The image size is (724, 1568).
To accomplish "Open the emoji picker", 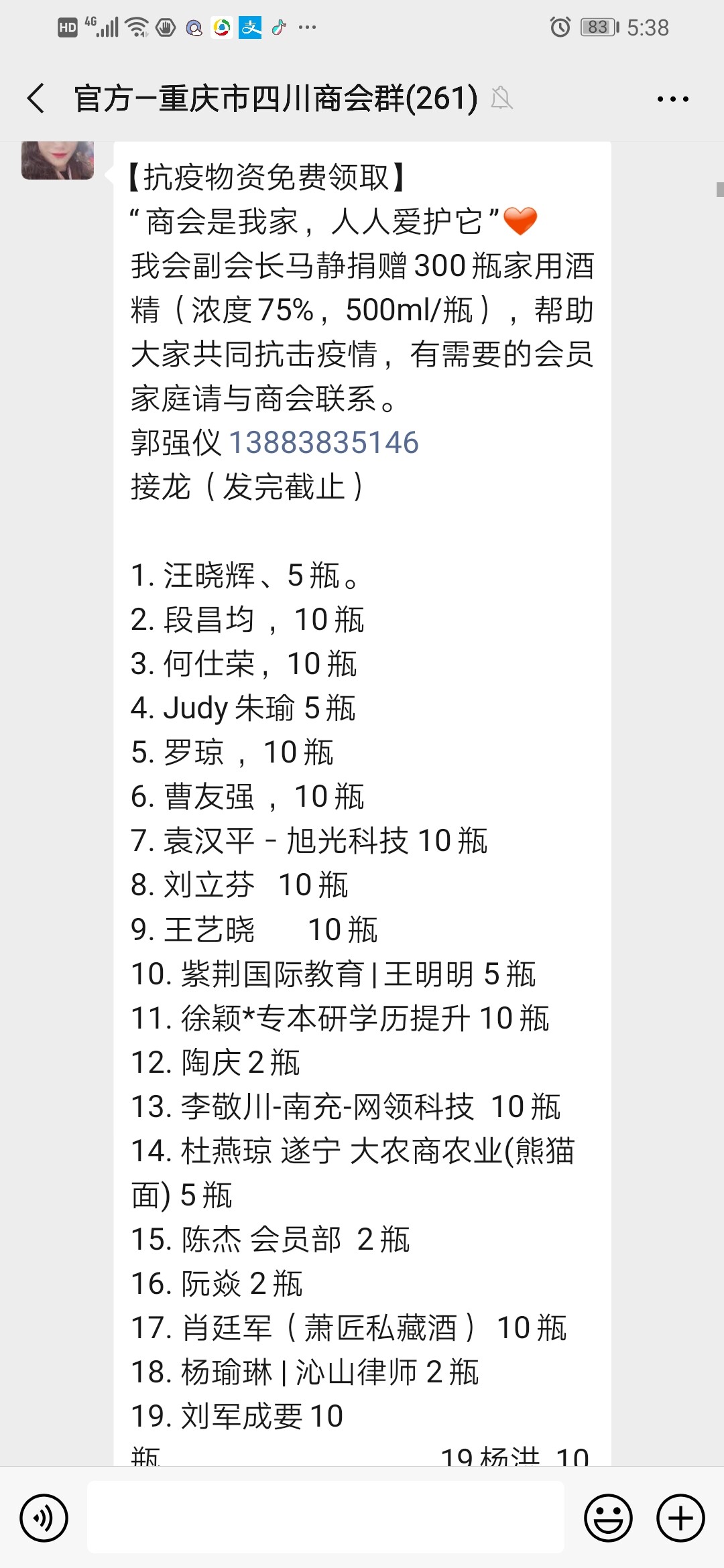I will tap(609, 1518).
